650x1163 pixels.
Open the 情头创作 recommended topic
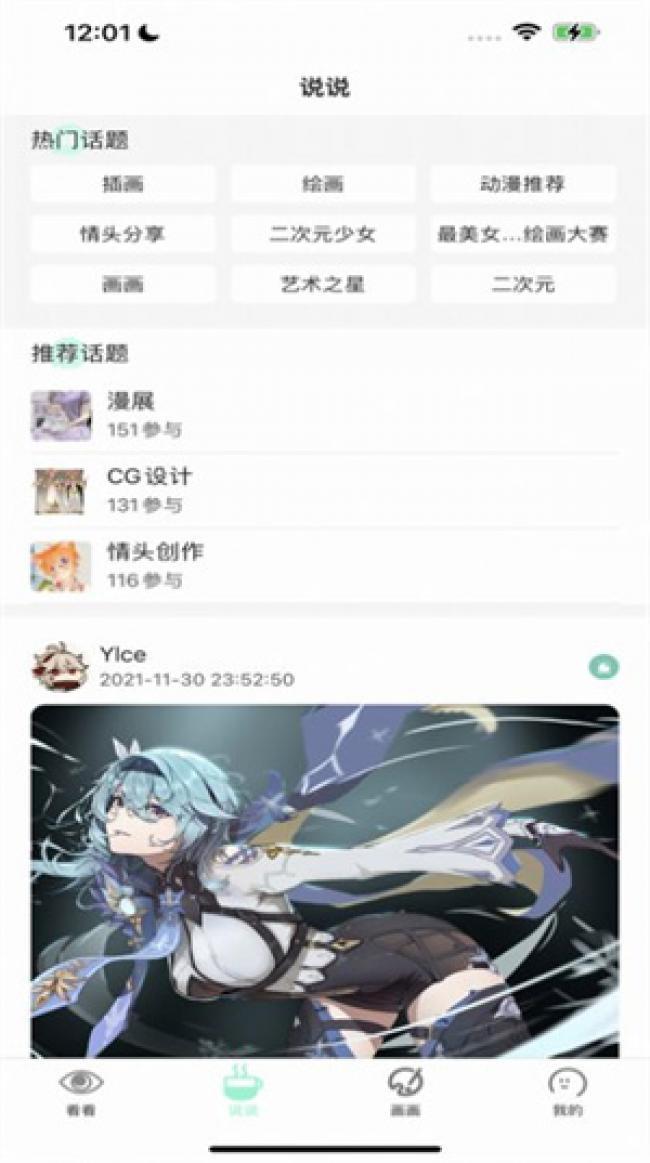(x=154, y=565)
